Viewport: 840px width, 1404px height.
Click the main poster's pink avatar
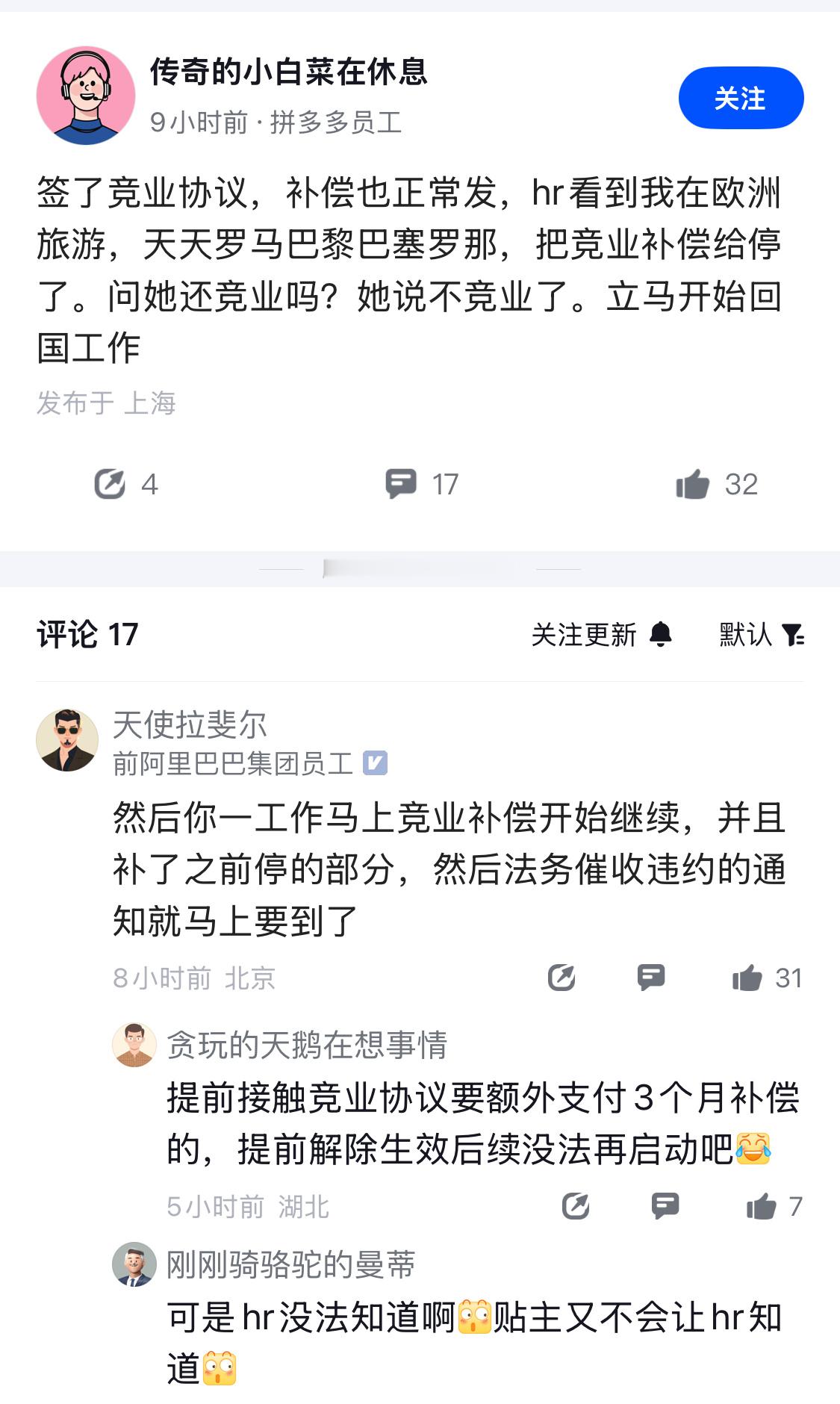tap(86, 93)
